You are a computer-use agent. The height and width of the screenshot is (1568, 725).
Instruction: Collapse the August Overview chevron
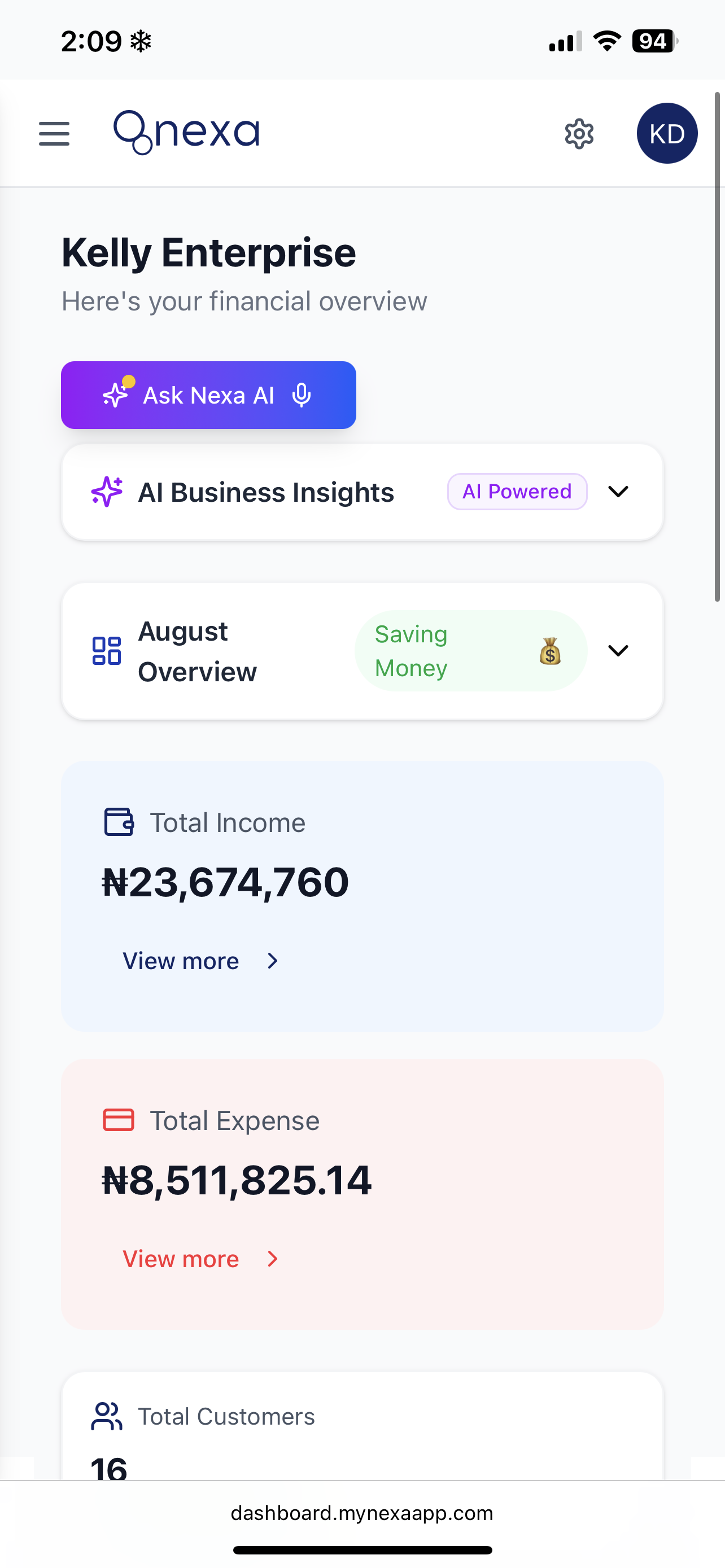[x=618, y=651]
